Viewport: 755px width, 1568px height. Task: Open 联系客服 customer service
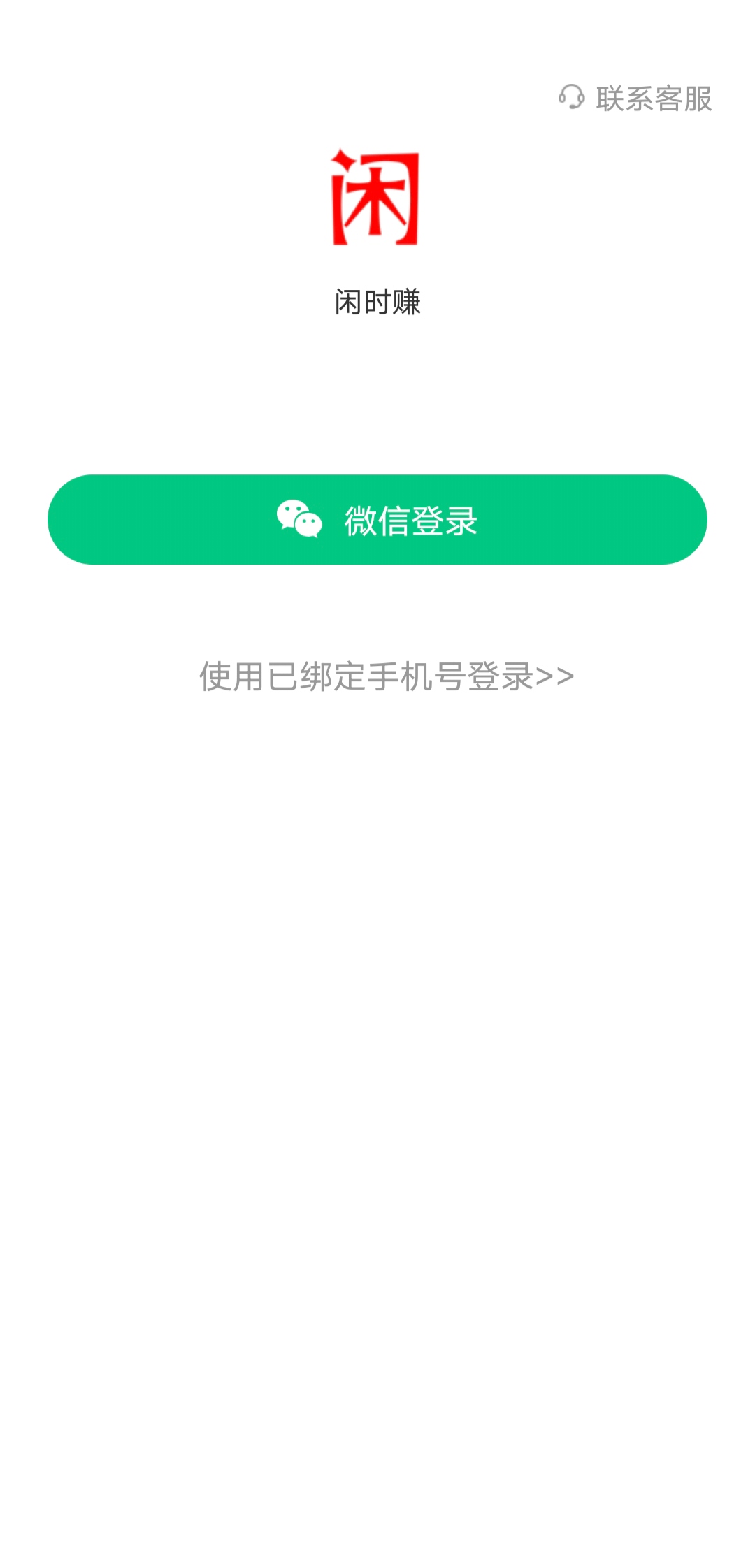pos(635,99)
